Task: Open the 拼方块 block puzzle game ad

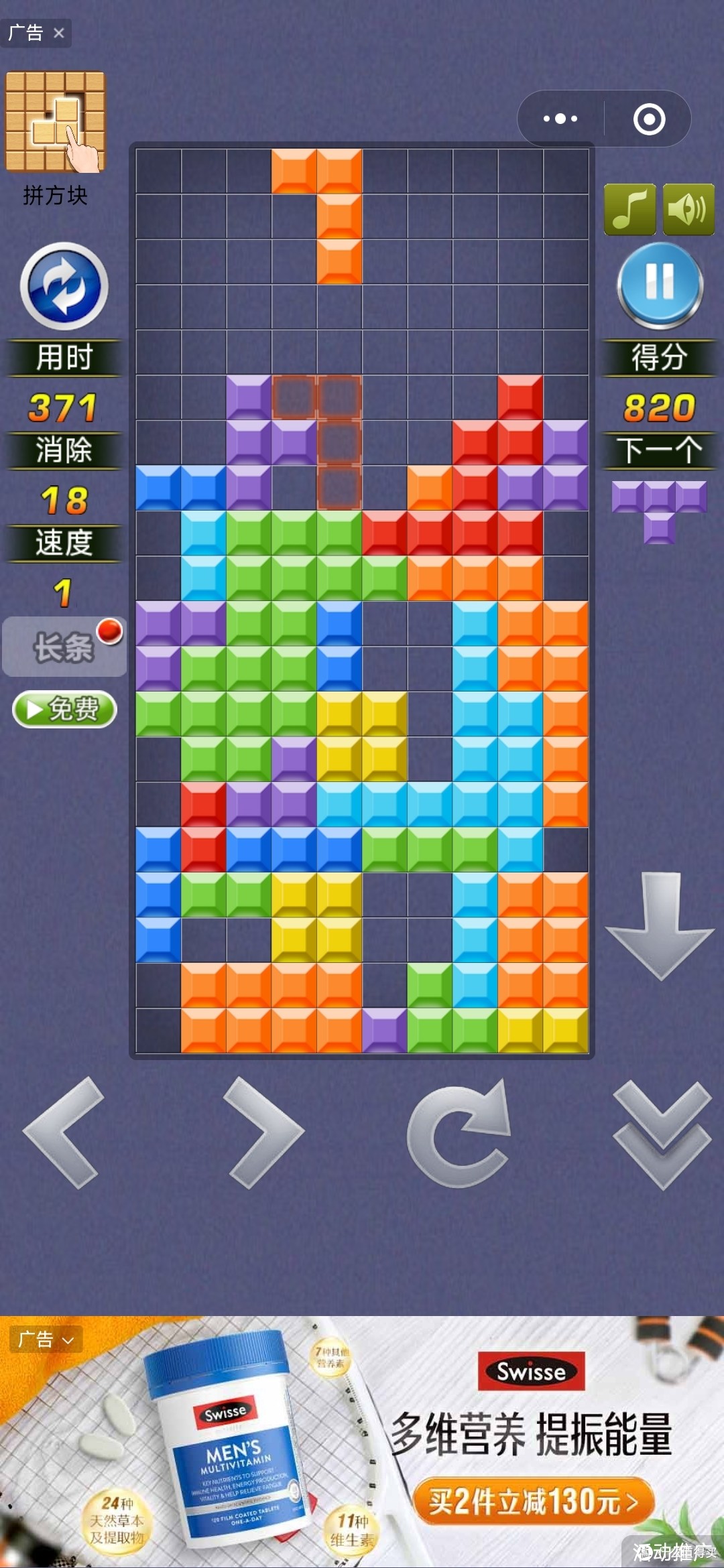Action: (x=56, y=122)
